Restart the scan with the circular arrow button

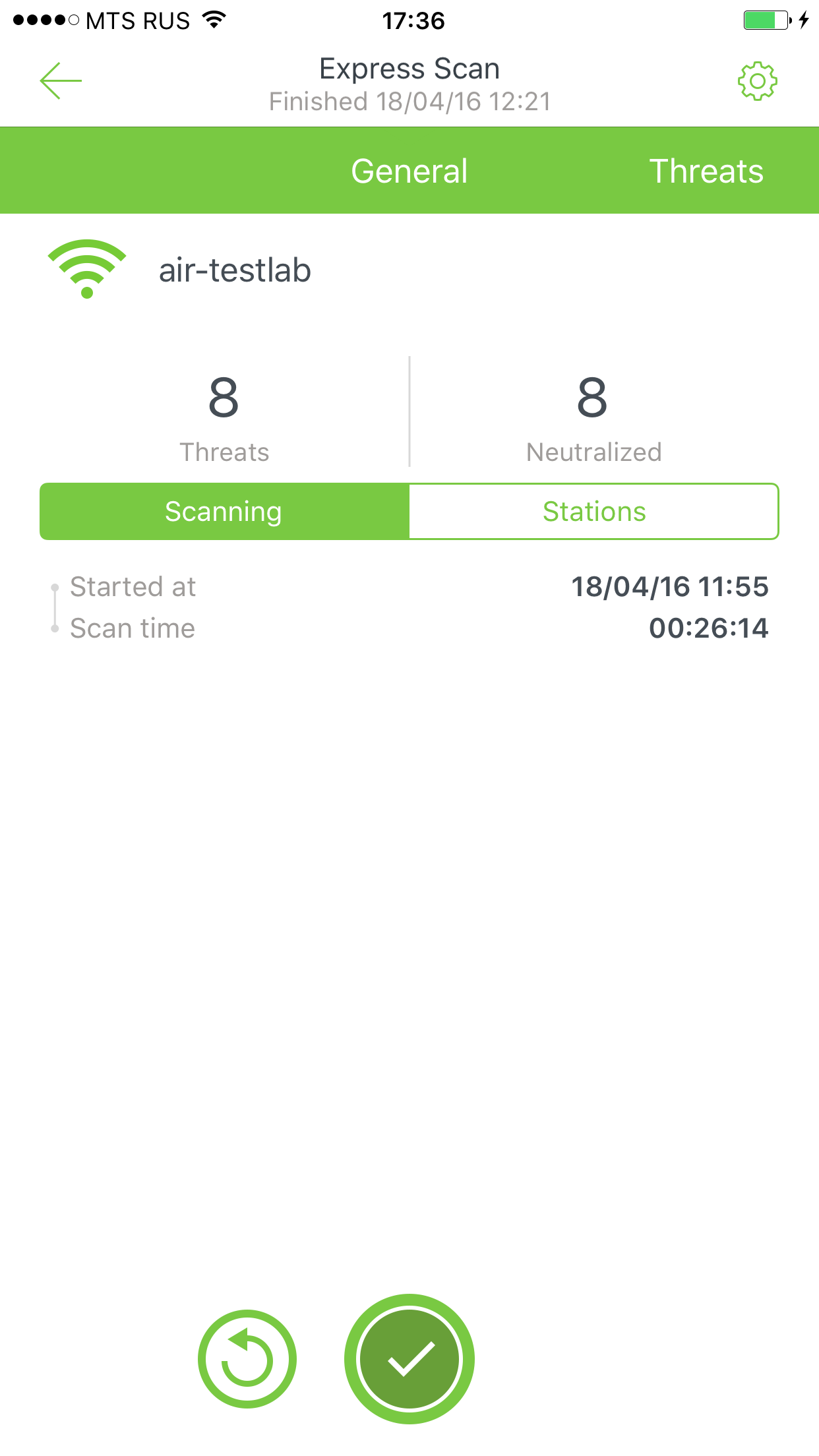coord(247,1359)
